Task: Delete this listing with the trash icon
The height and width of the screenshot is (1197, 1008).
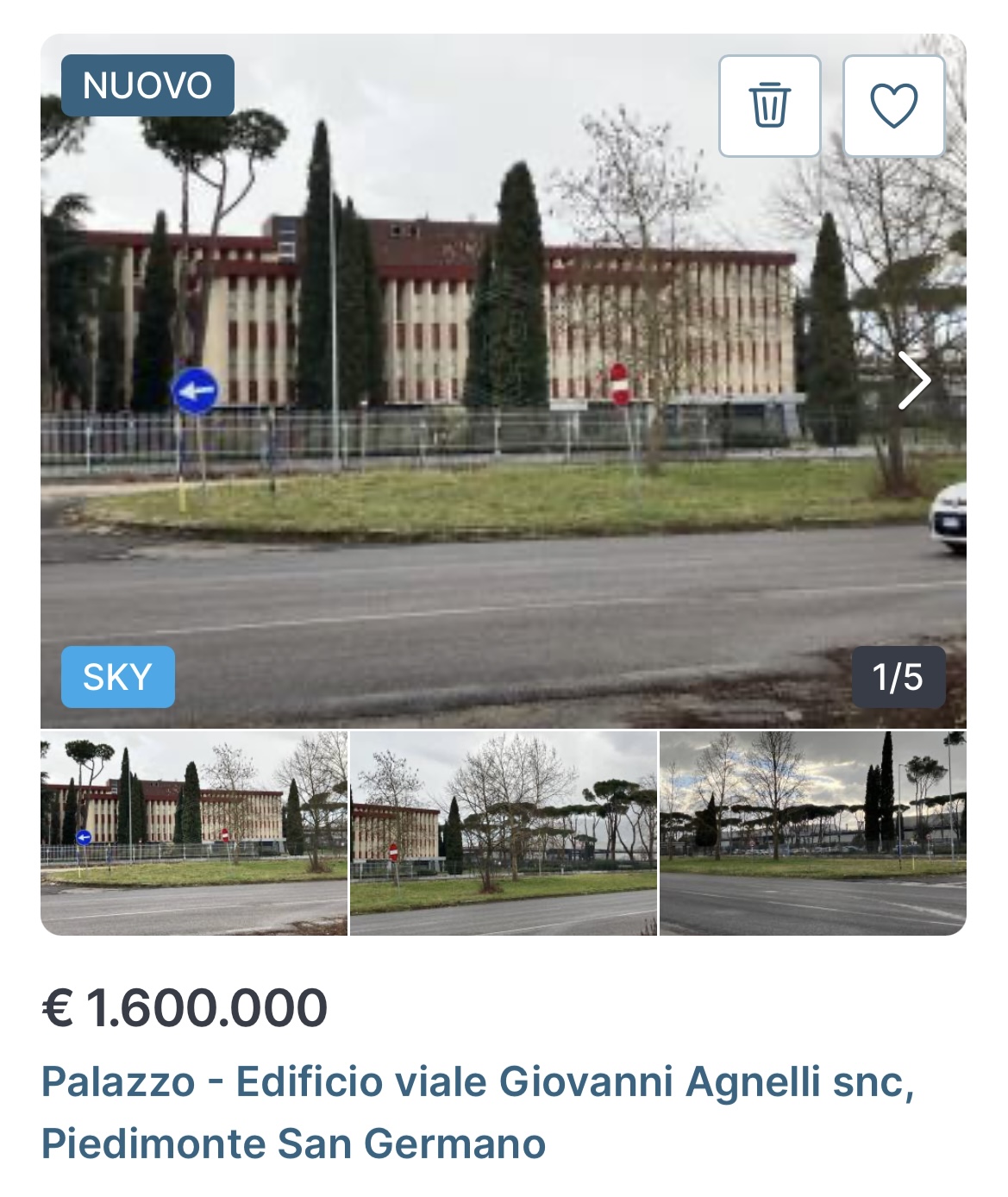Action: click(x=769, y=105)
